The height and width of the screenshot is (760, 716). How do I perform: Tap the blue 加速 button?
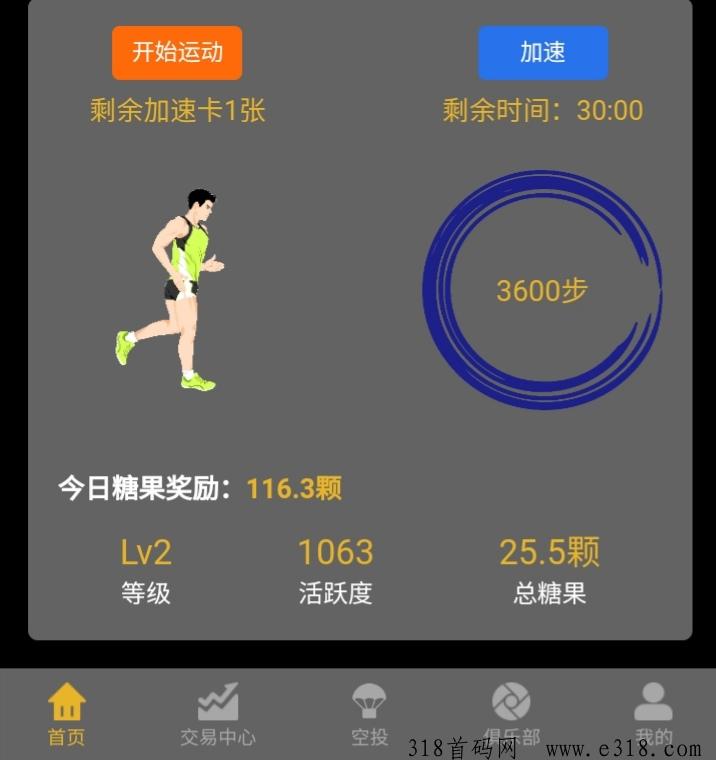tap(543, 53)
